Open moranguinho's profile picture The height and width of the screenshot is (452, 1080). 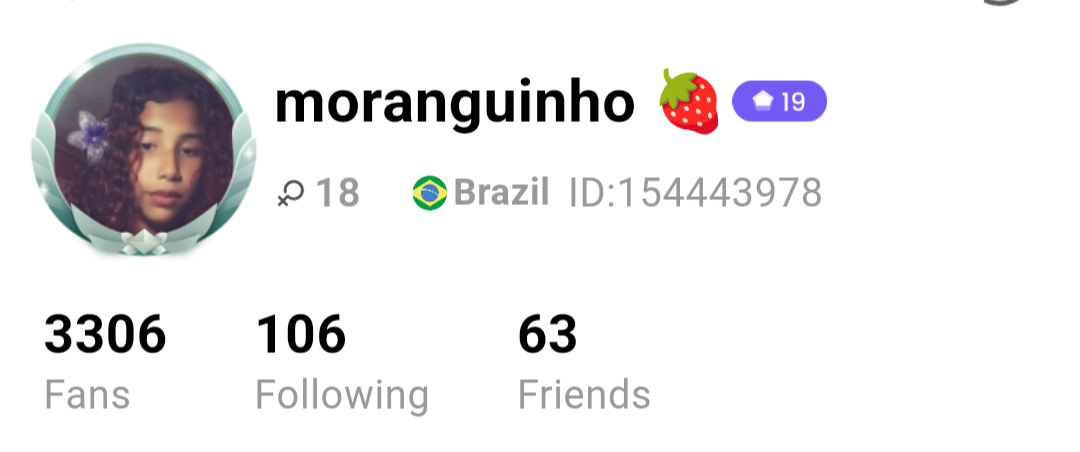(x=144, y=150)
